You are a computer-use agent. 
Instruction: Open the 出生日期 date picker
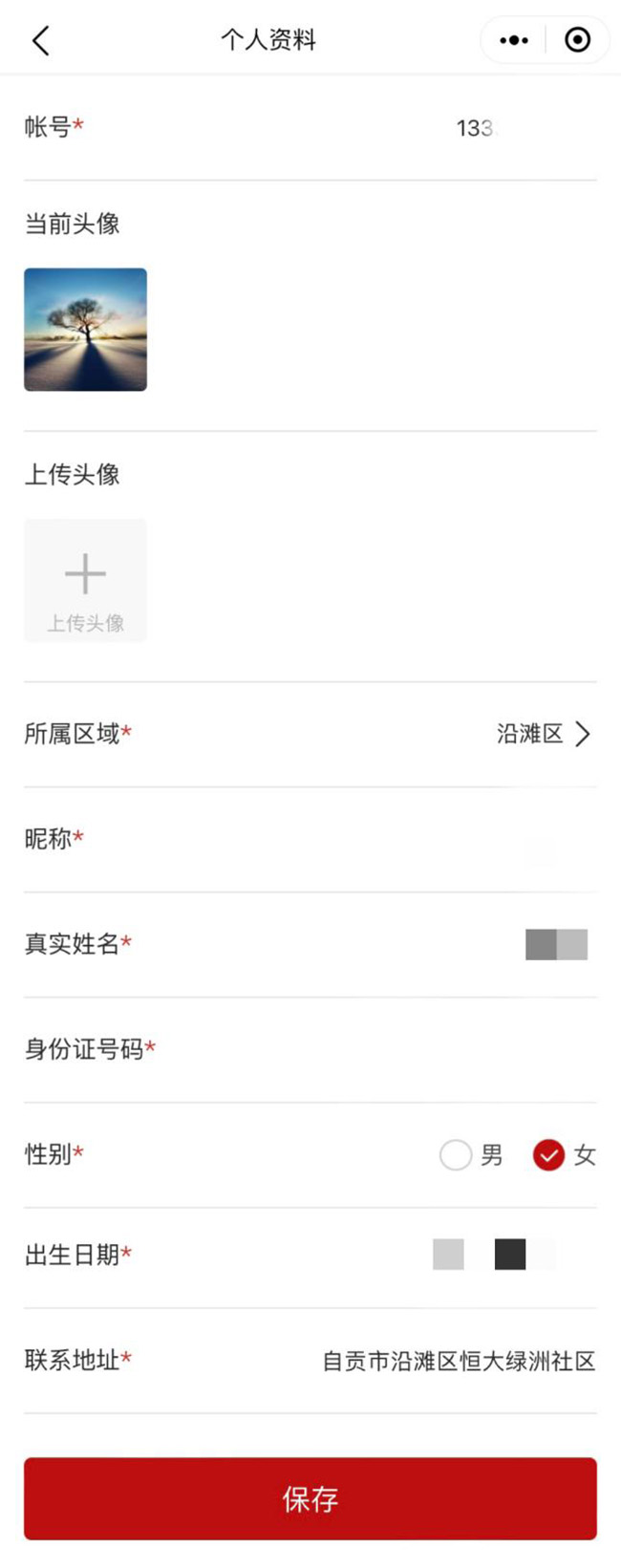point(492,1255)
